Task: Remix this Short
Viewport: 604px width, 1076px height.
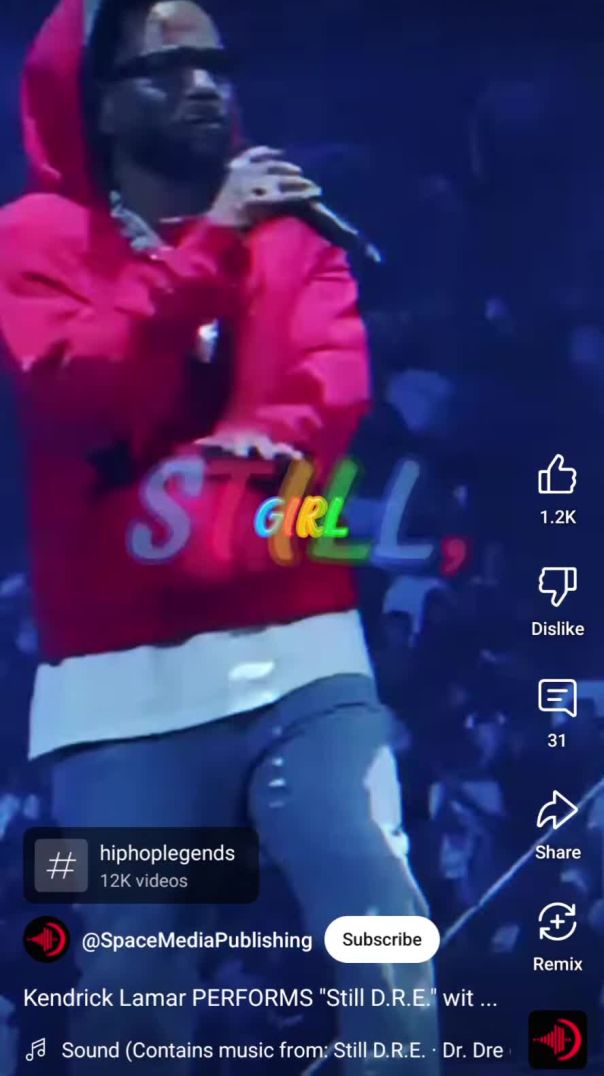Action: click(557, 923)
